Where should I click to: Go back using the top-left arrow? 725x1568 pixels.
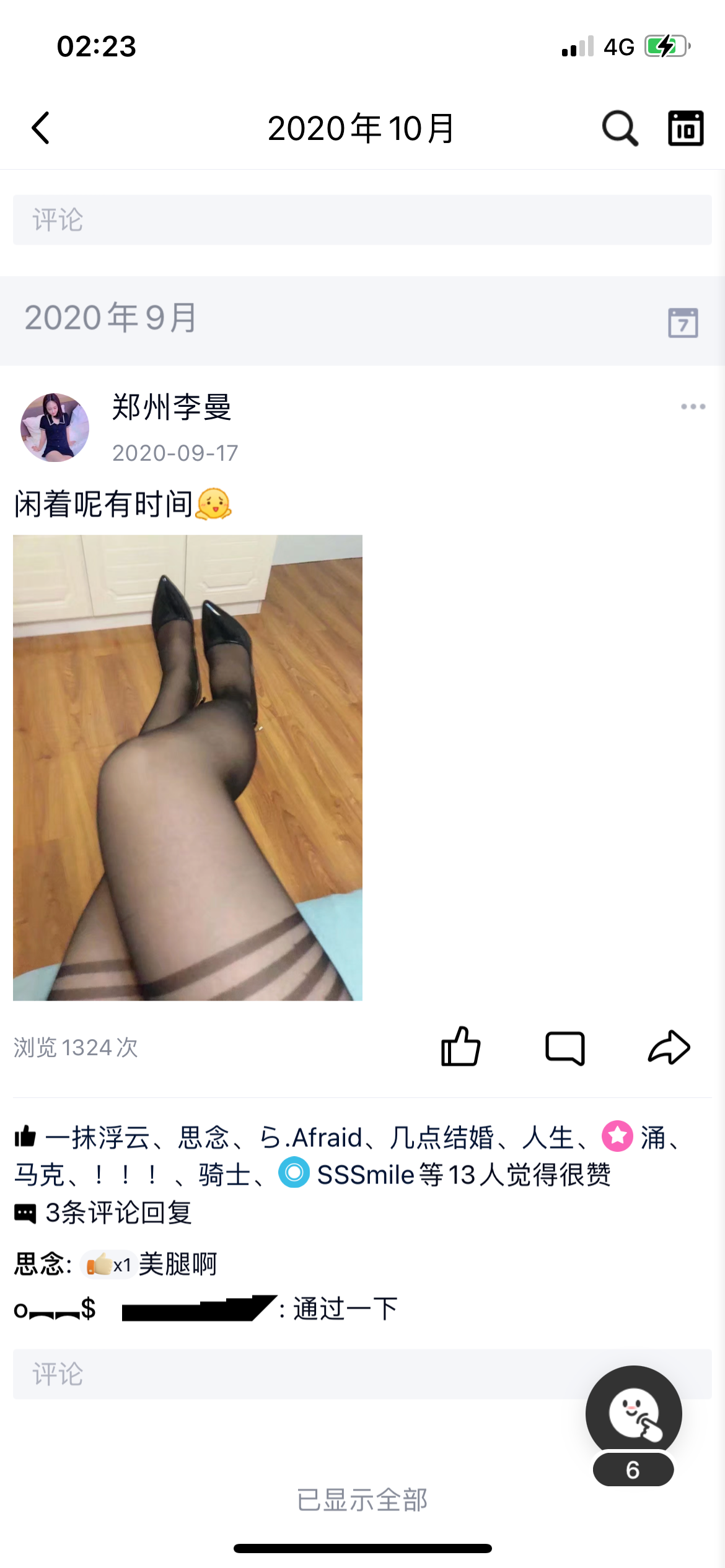(x=41, y=128)
